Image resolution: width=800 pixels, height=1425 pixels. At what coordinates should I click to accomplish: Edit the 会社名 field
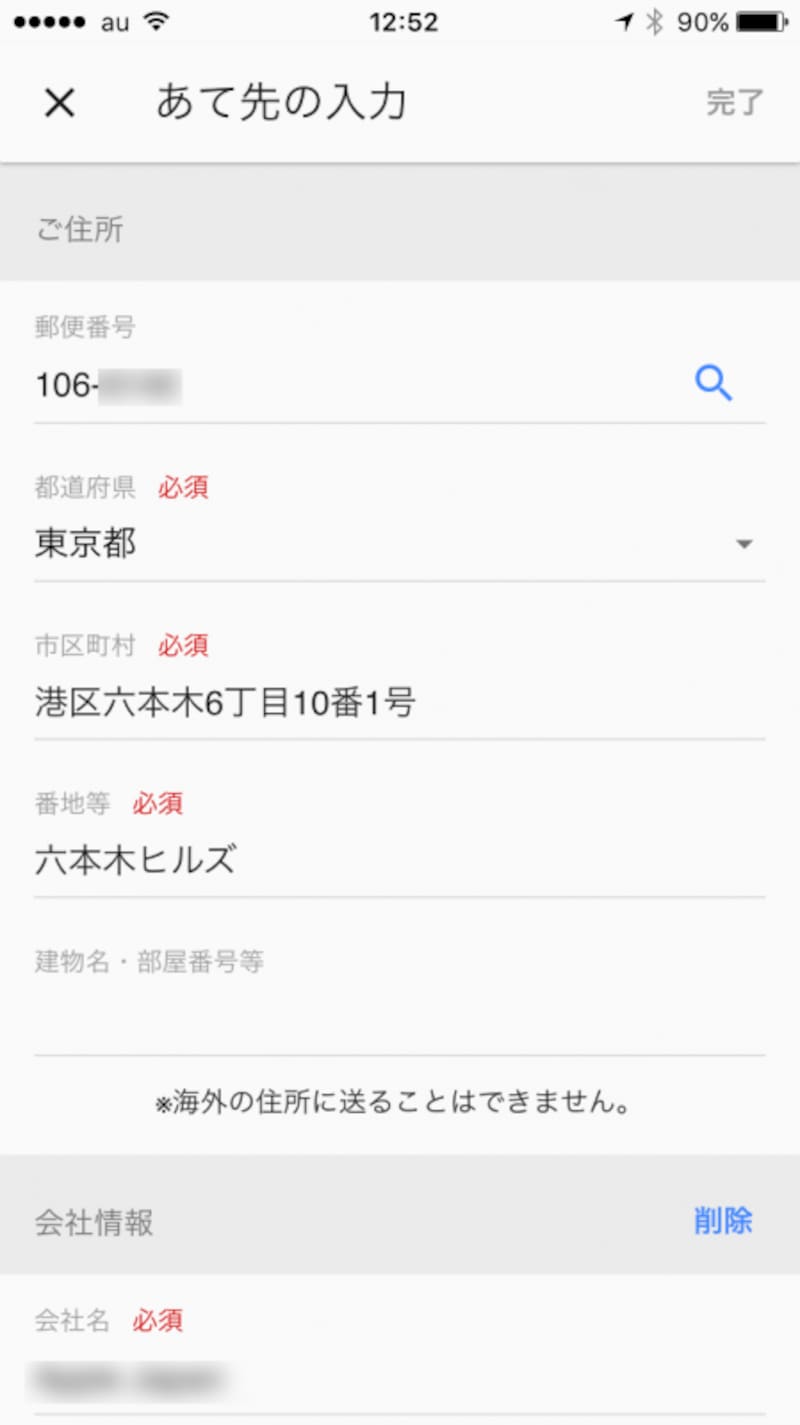(x=400, y=1380)
